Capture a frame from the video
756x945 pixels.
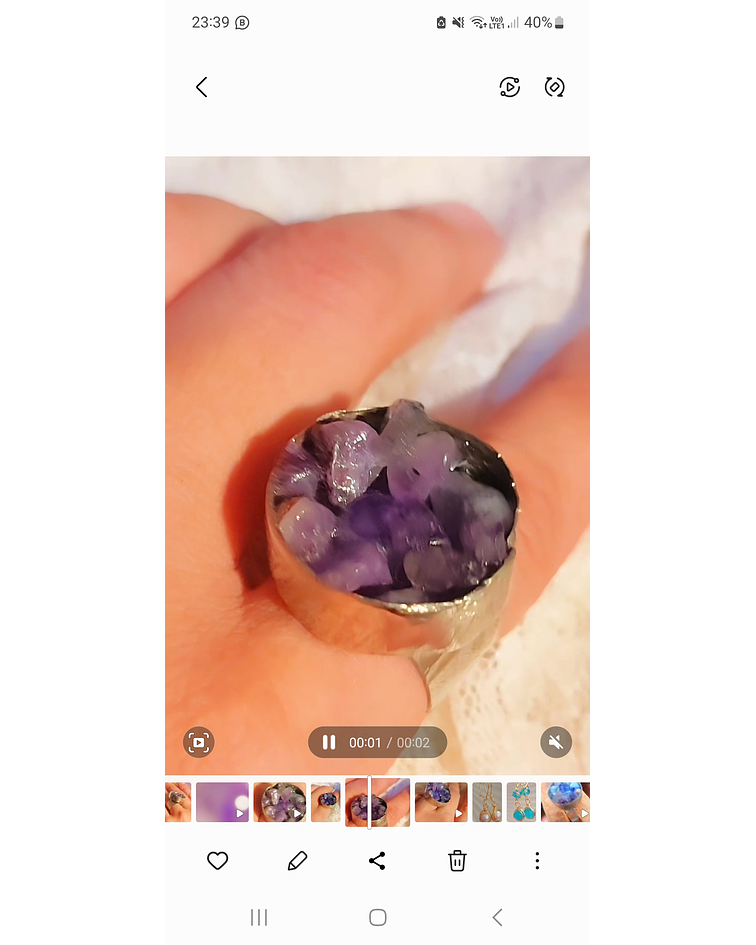click(x=199, y=742)
